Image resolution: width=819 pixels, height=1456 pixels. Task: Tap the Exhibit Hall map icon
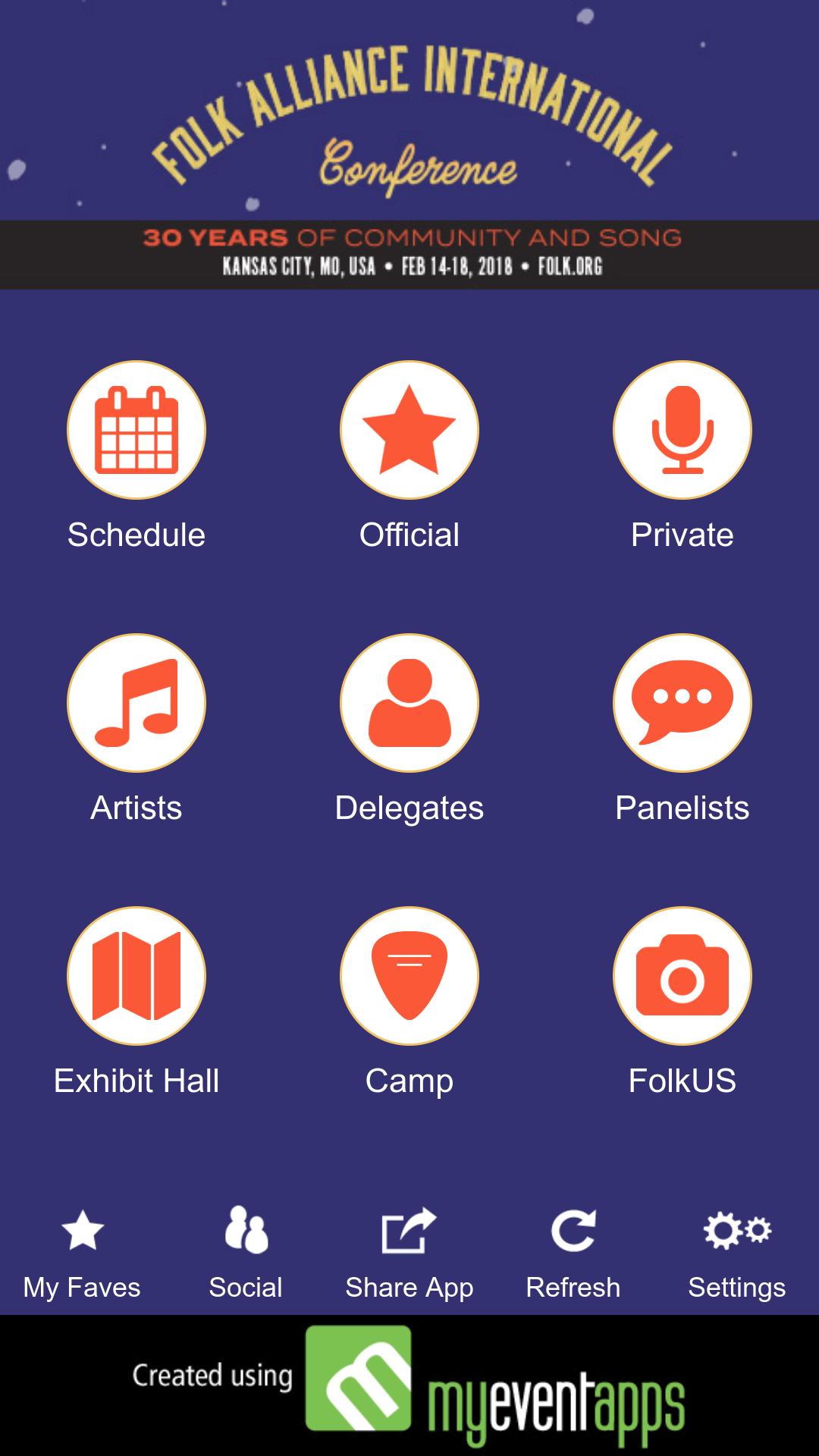136,977
